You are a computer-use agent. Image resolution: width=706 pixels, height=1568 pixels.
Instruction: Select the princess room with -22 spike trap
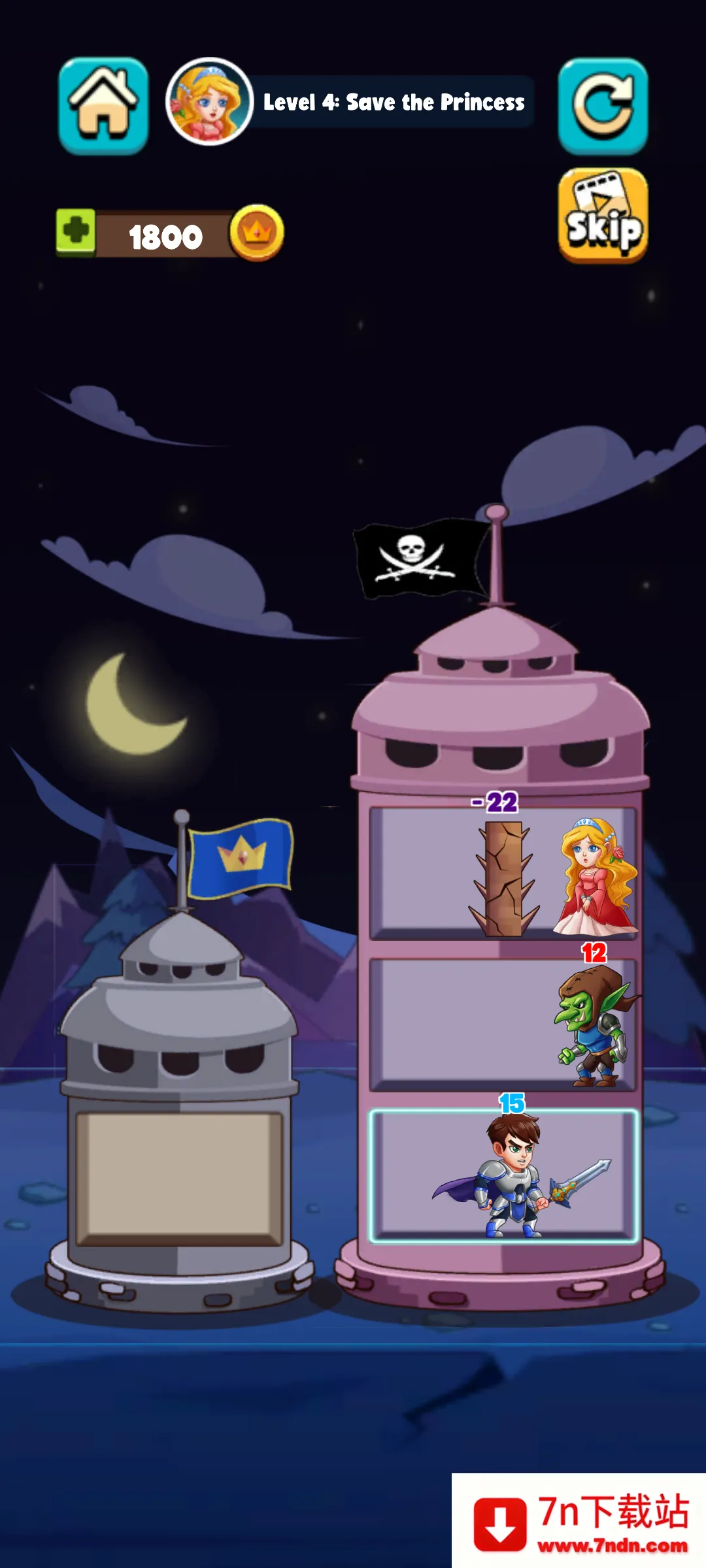tap(502, 874)
